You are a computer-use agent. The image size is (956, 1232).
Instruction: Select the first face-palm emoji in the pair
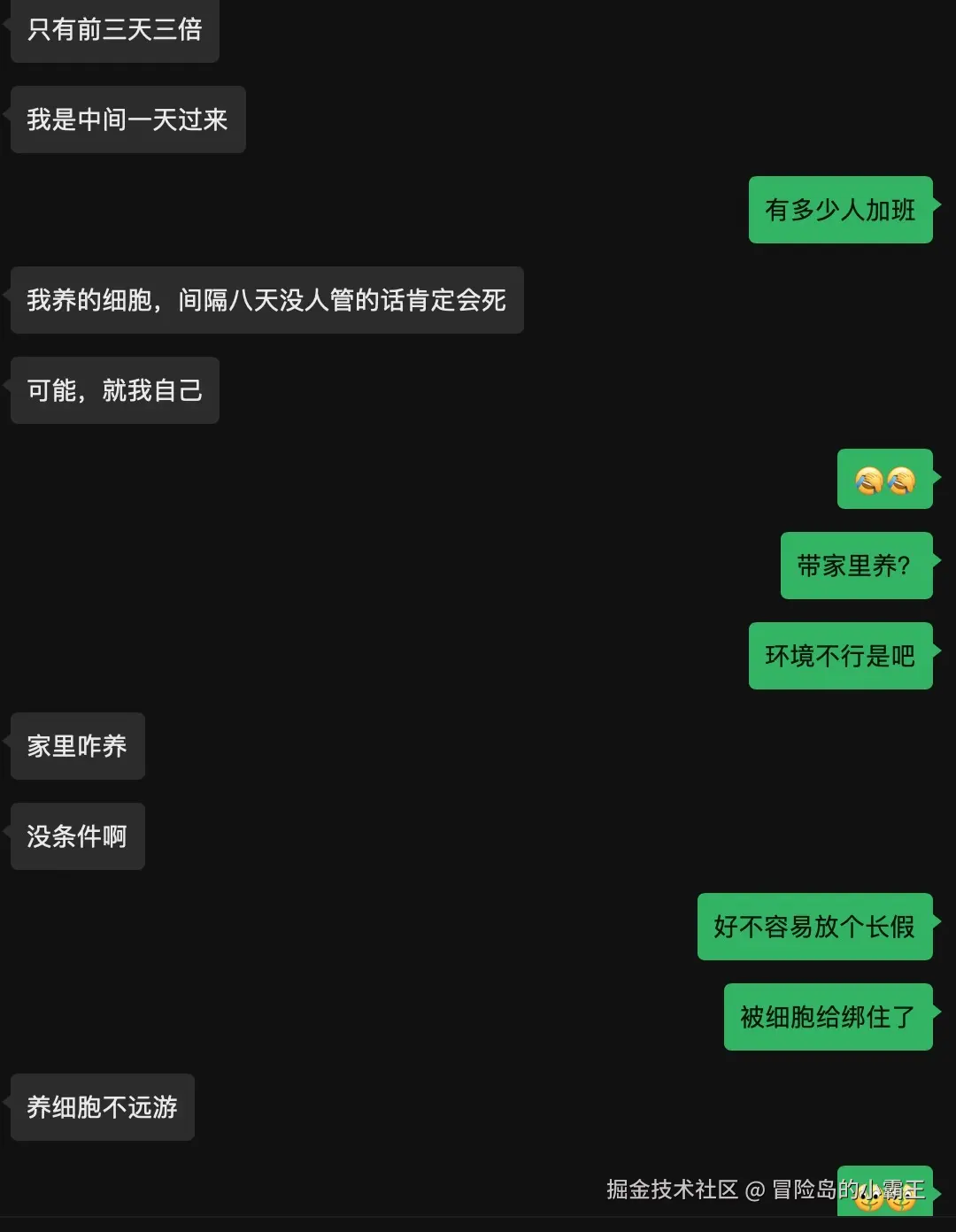867,478
